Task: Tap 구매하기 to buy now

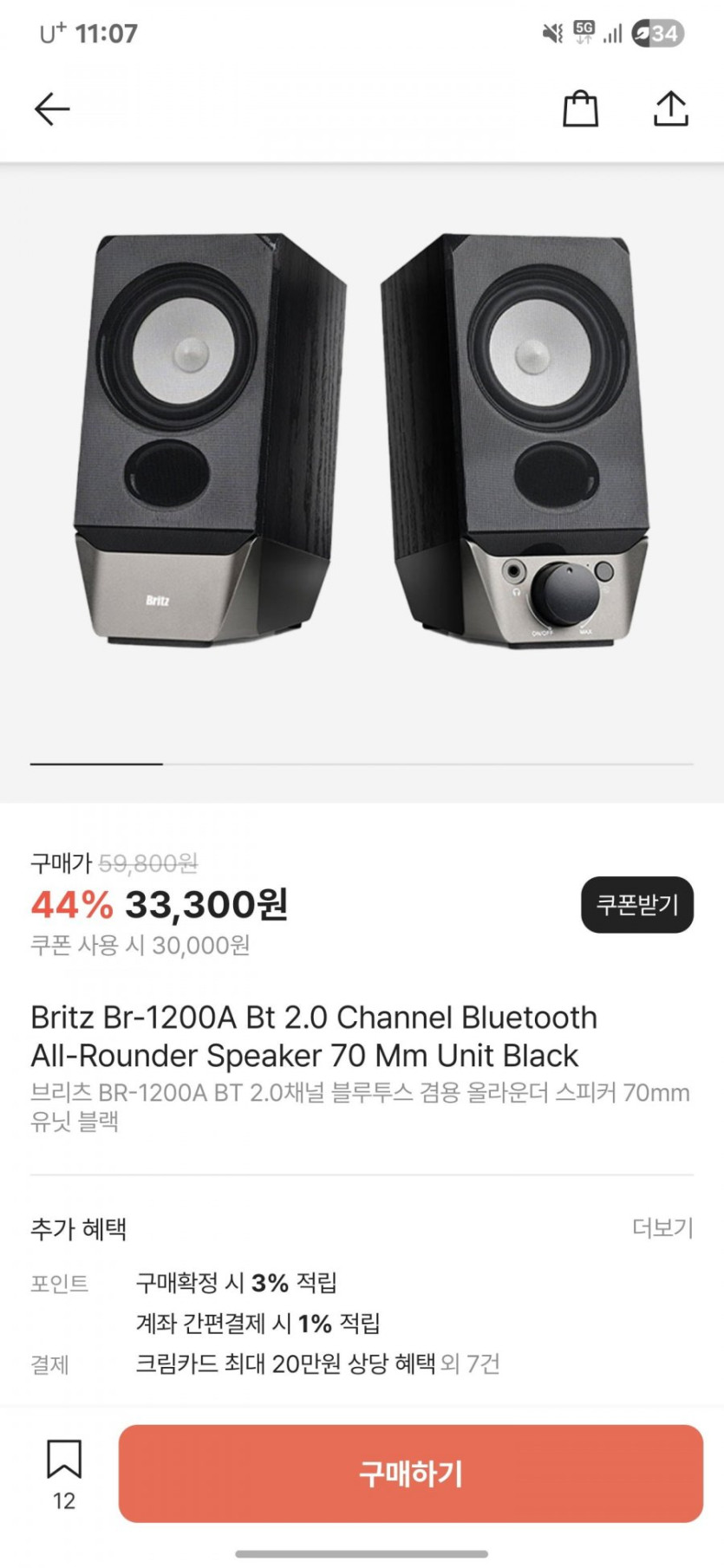Action: pos(410,1474)
